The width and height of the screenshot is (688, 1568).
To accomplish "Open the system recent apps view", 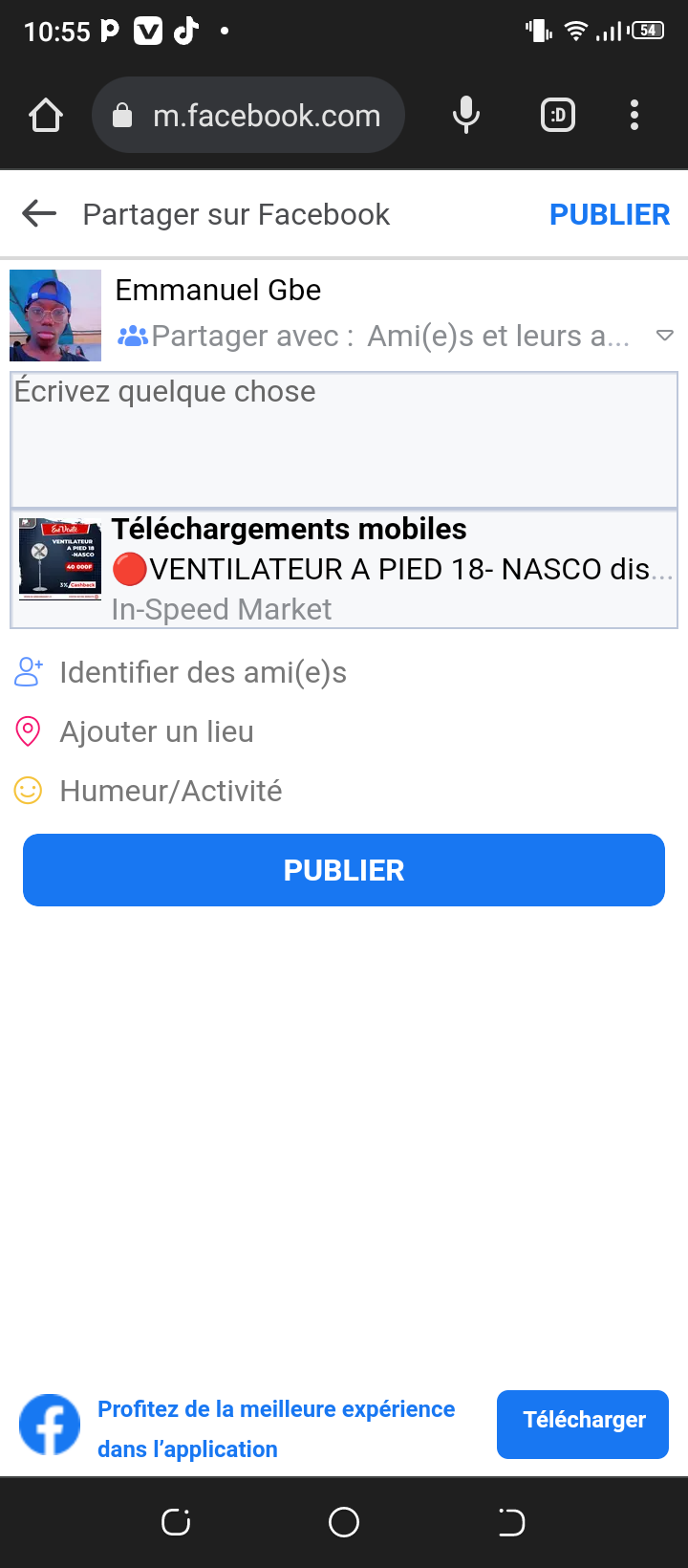I will click(x=176, y=1522).
